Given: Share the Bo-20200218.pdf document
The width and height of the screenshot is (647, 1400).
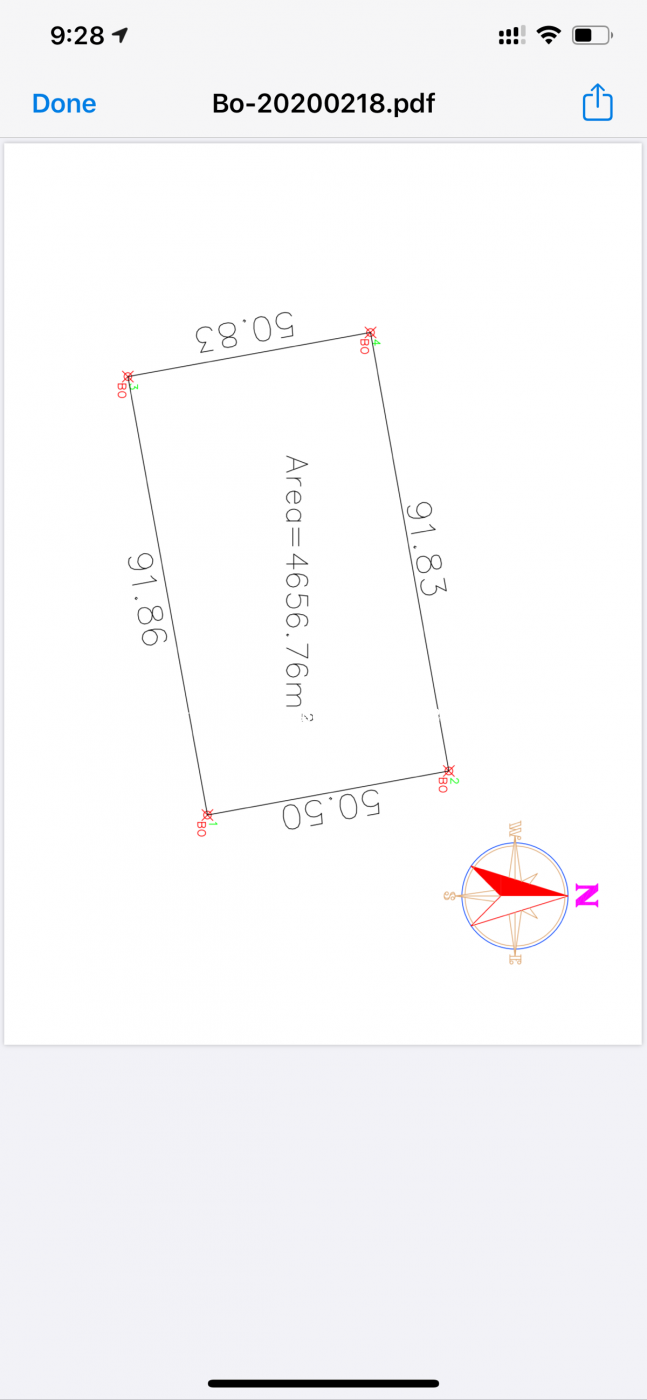Looking at the screenshot, I should coord(597,103).
